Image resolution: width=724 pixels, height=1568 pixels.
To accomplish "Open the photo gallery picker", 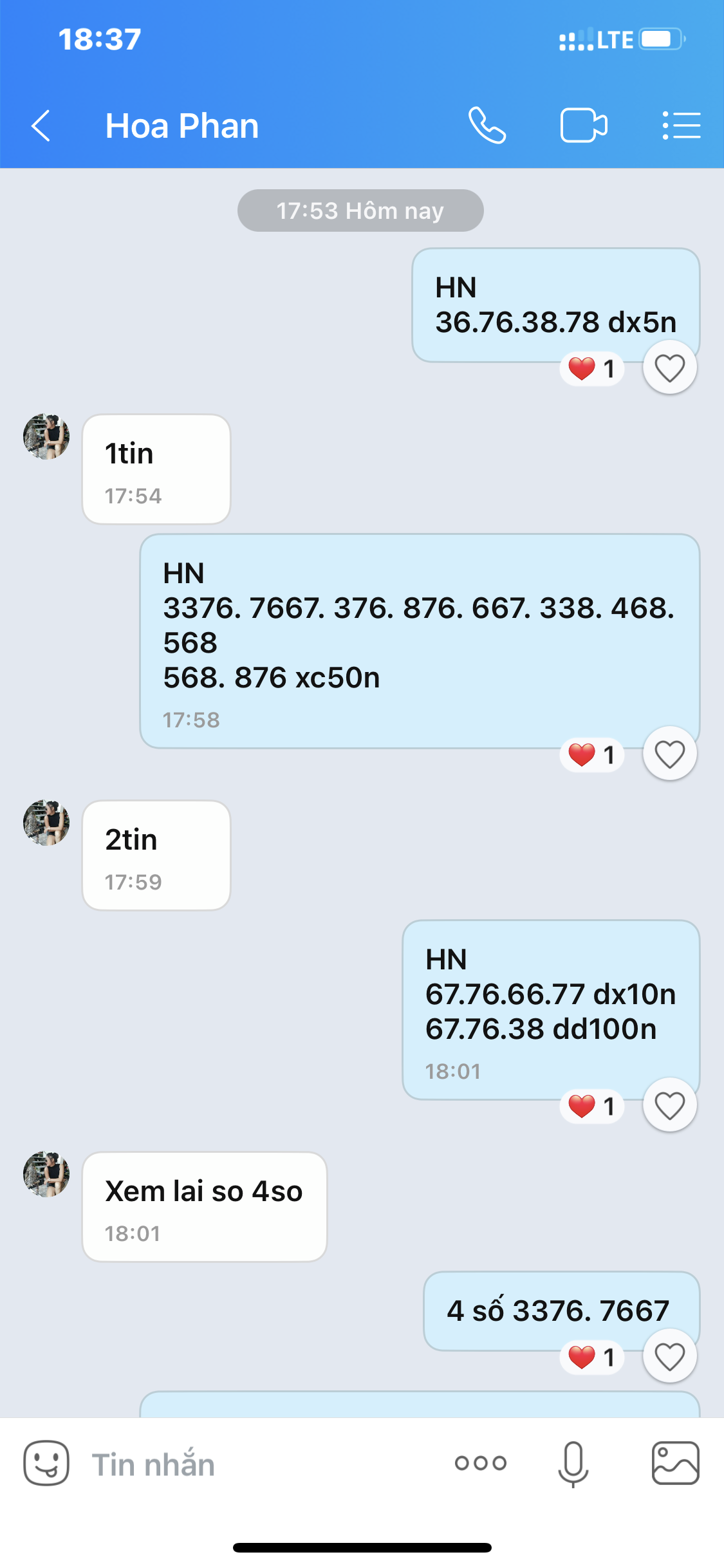I will click(675, 1463).
